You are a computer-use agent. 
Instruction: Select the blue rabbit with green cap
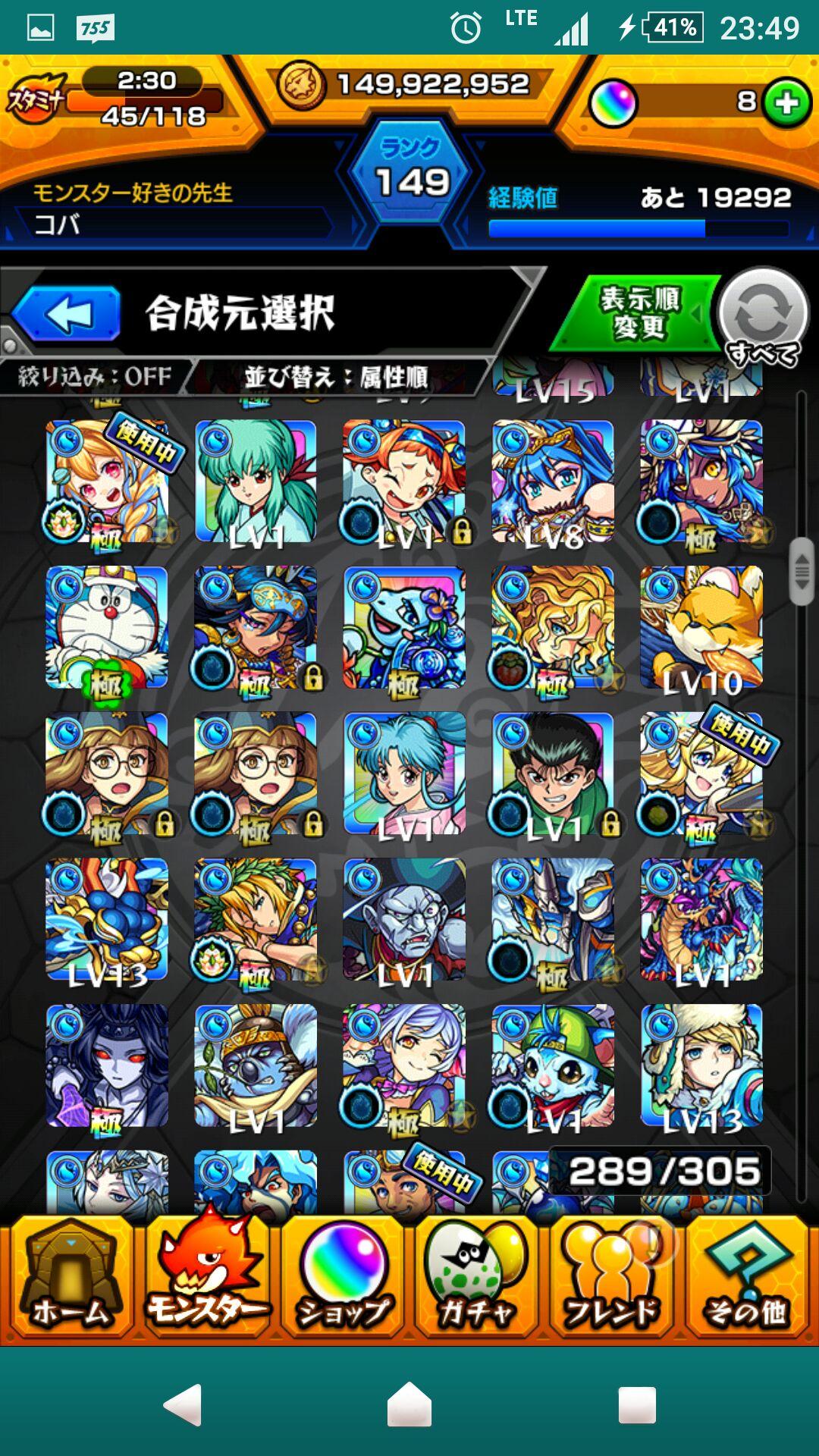(x=553, y=1065)
